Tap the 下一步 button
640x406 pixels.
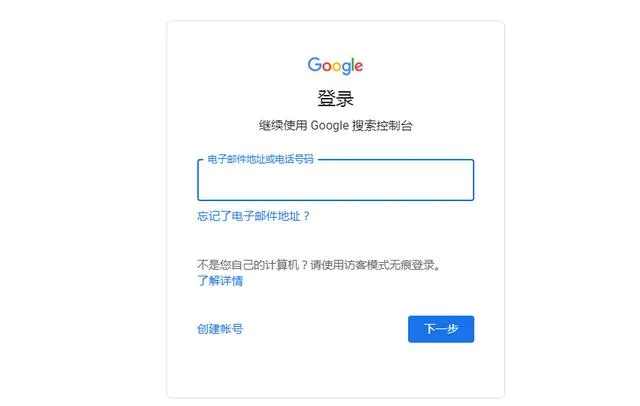pyautogui.click(x=441, y=329)
